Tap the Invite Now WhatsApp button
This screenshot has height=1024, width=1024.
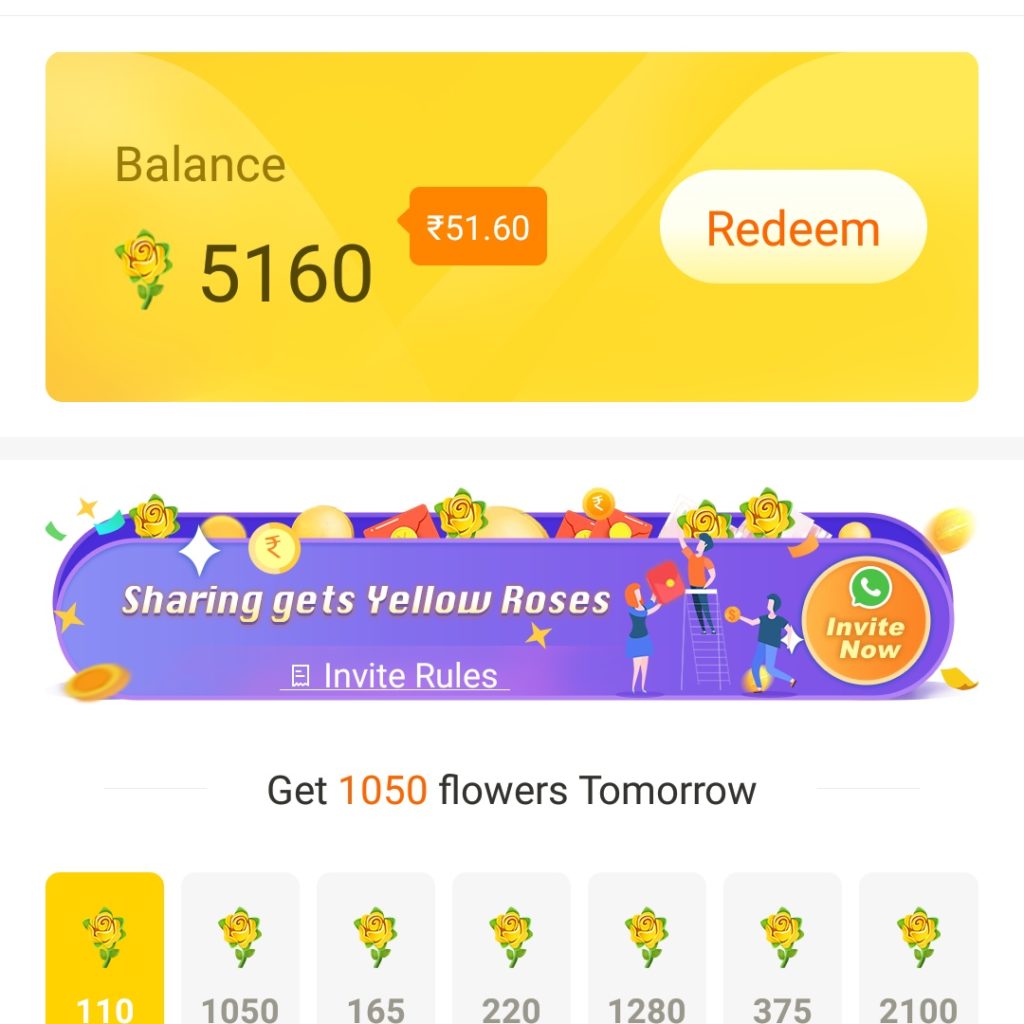(865, 621)
